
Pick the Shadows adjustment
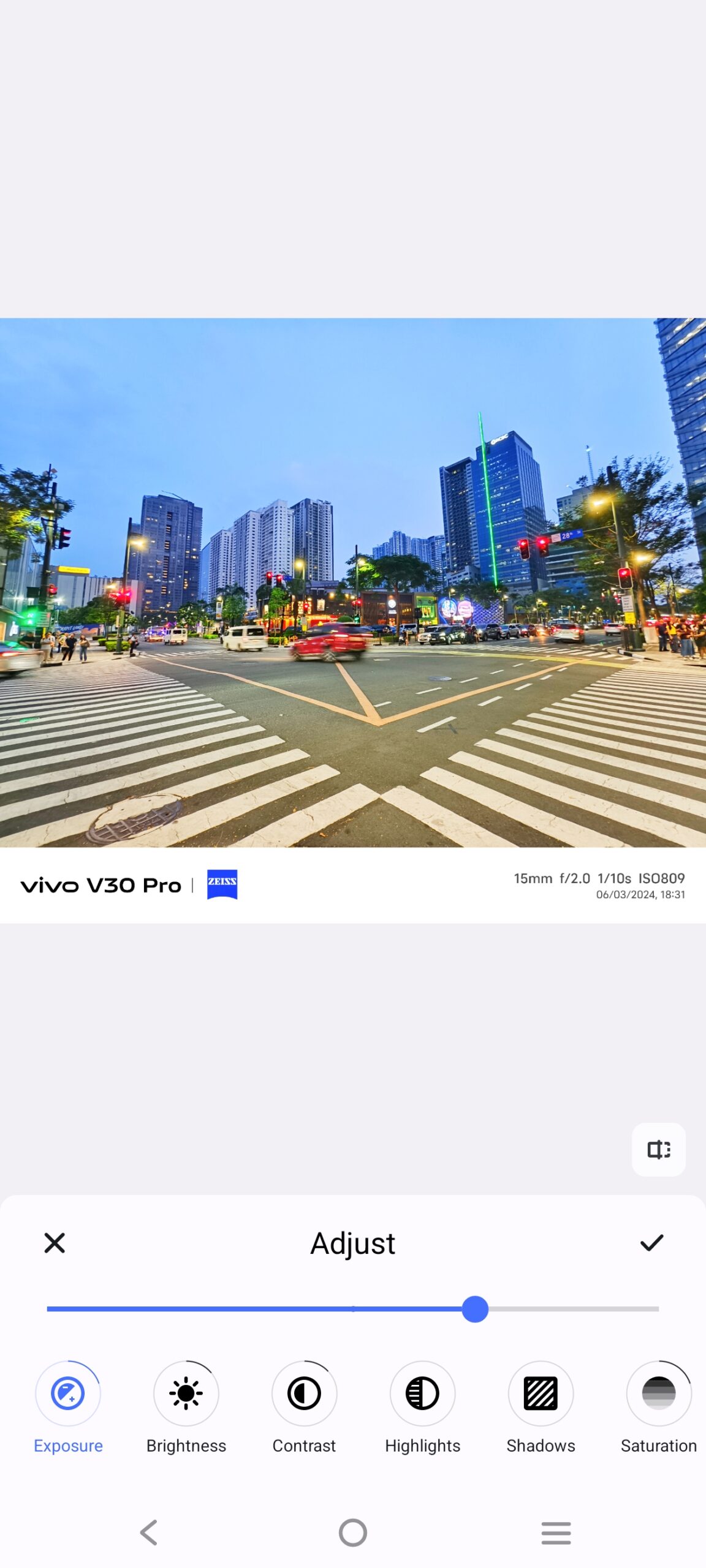(541, 1393)
